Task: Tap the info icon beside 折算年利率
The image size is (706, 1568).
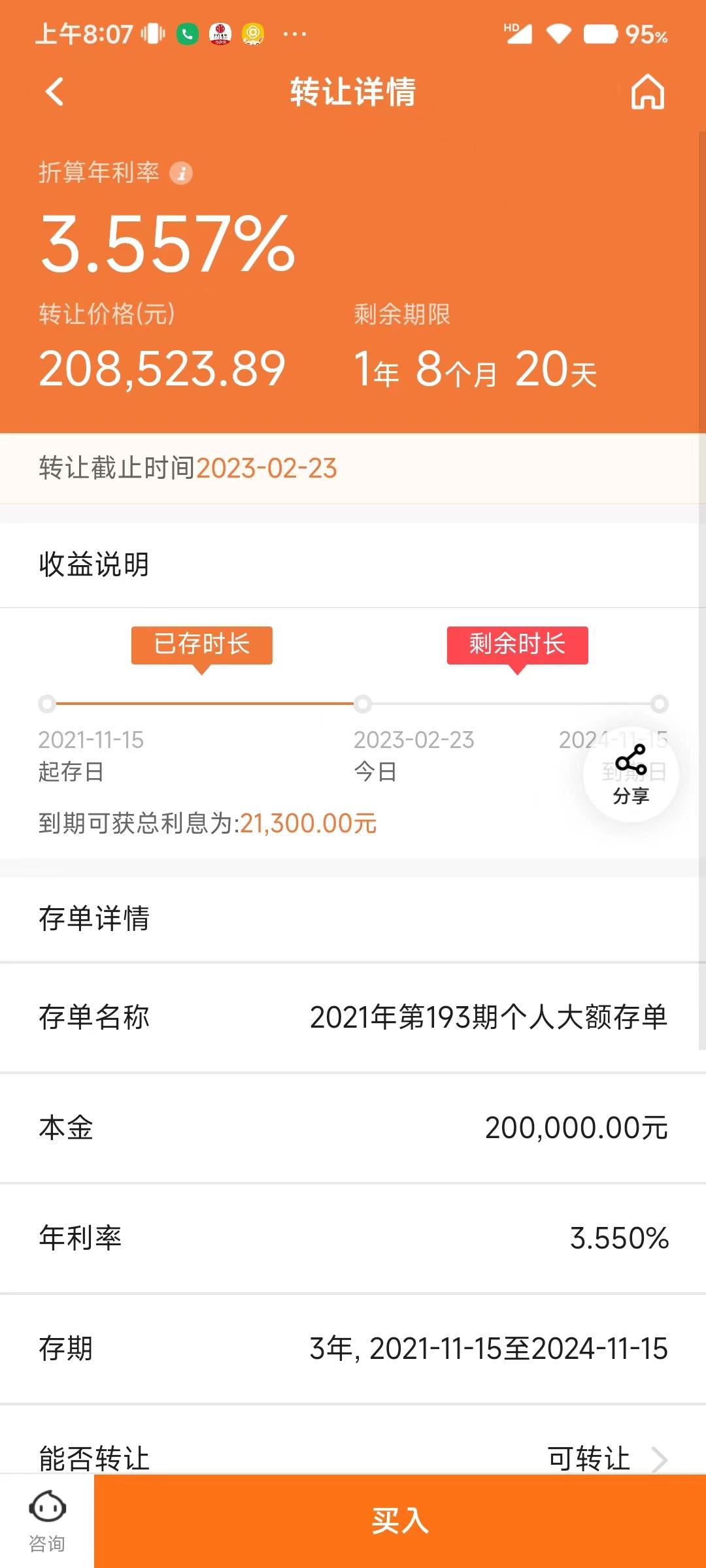Action: point(181,173)
